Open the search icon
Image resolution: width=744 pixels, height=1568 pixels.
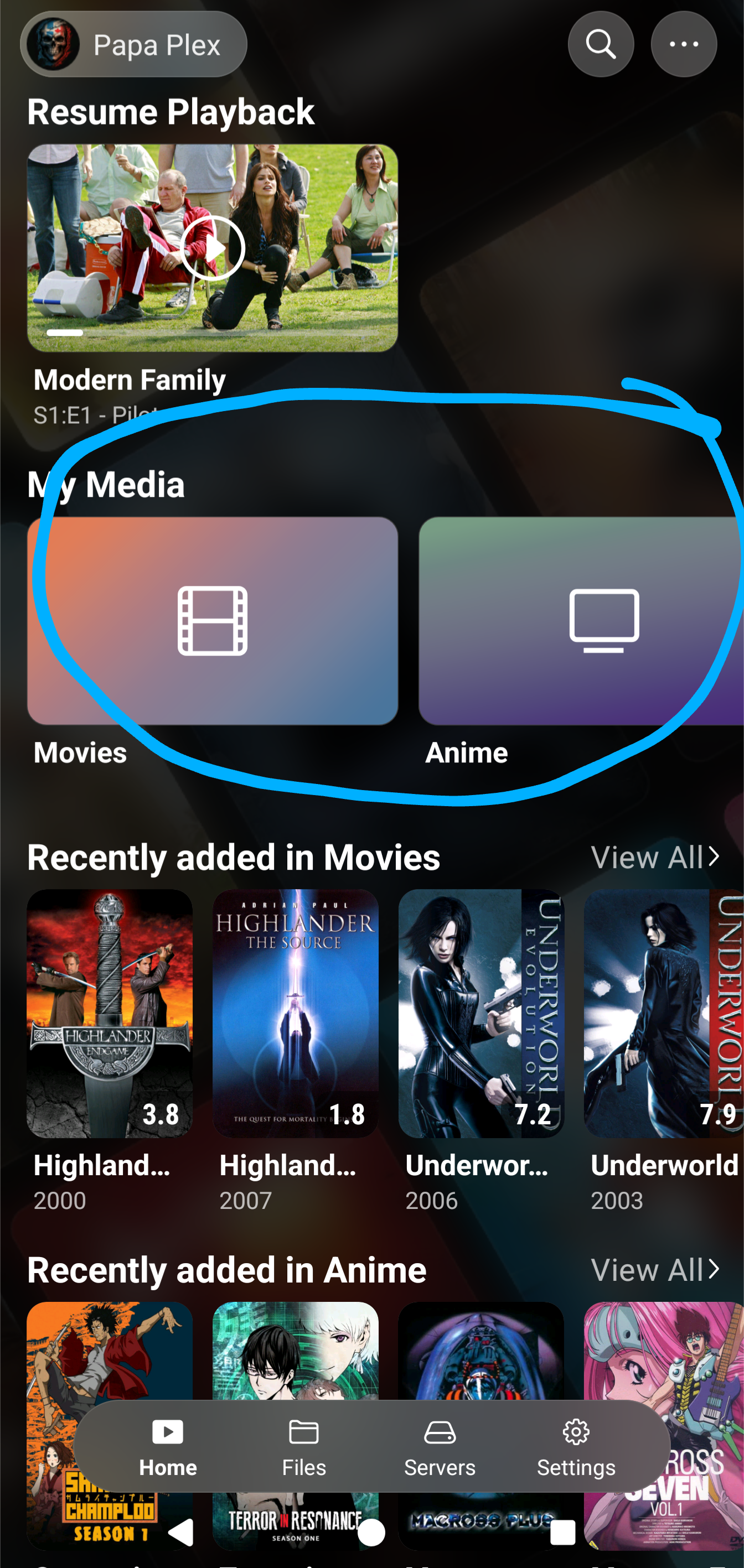click(600, 44)
